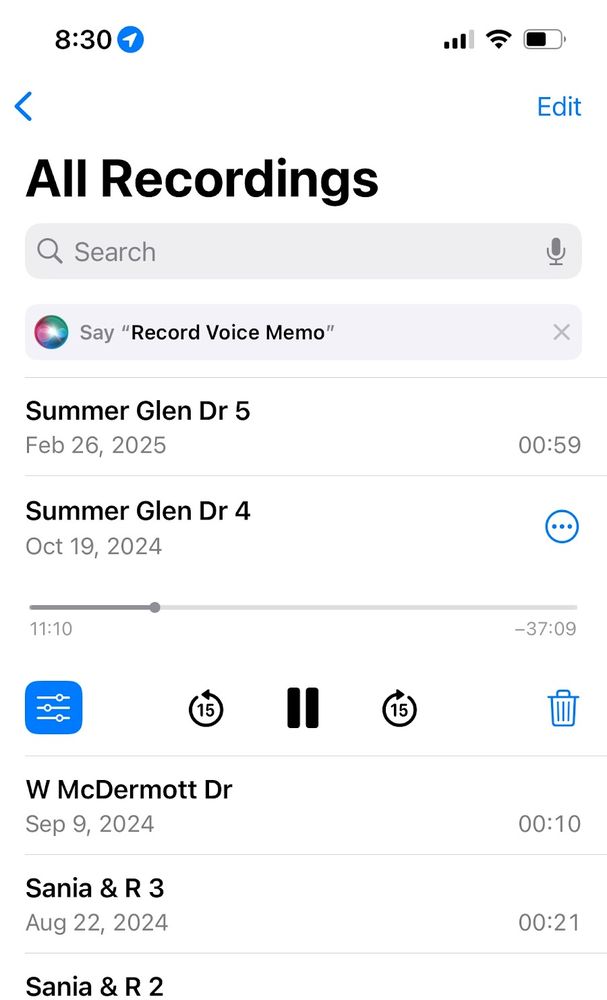
Task: Open the Sania & R 3 recording
Action: pyautogui.click(x=304, y=904)
